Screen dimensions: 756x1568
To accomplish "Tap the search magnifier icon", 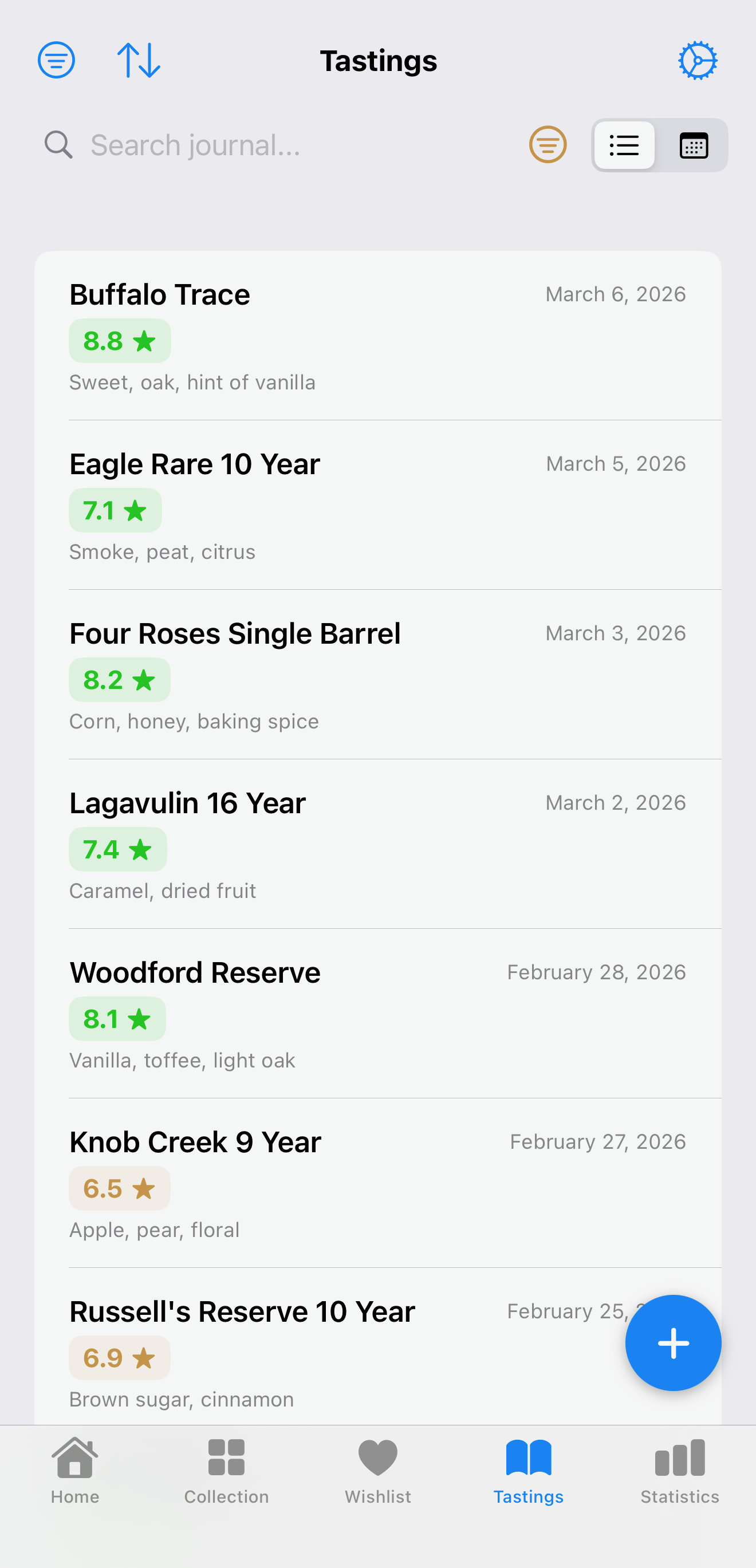I will [58, 144].
